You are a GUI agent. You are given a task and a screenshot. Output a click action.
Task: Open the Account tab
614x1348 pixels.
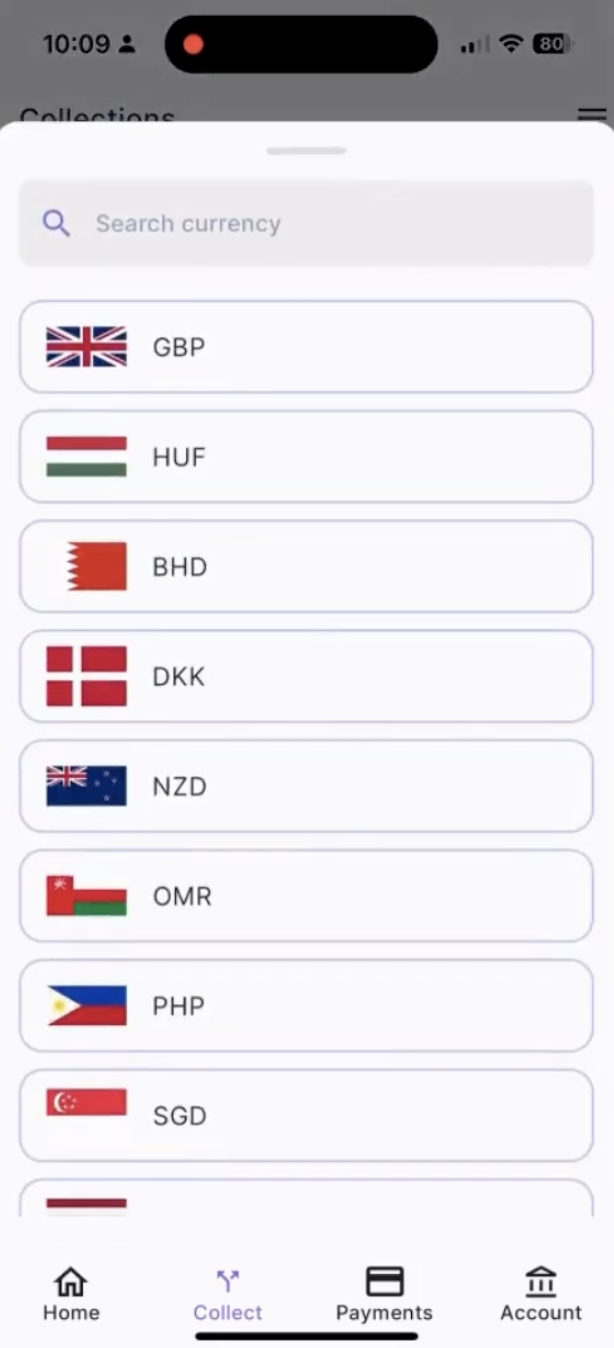point(540,1294)
